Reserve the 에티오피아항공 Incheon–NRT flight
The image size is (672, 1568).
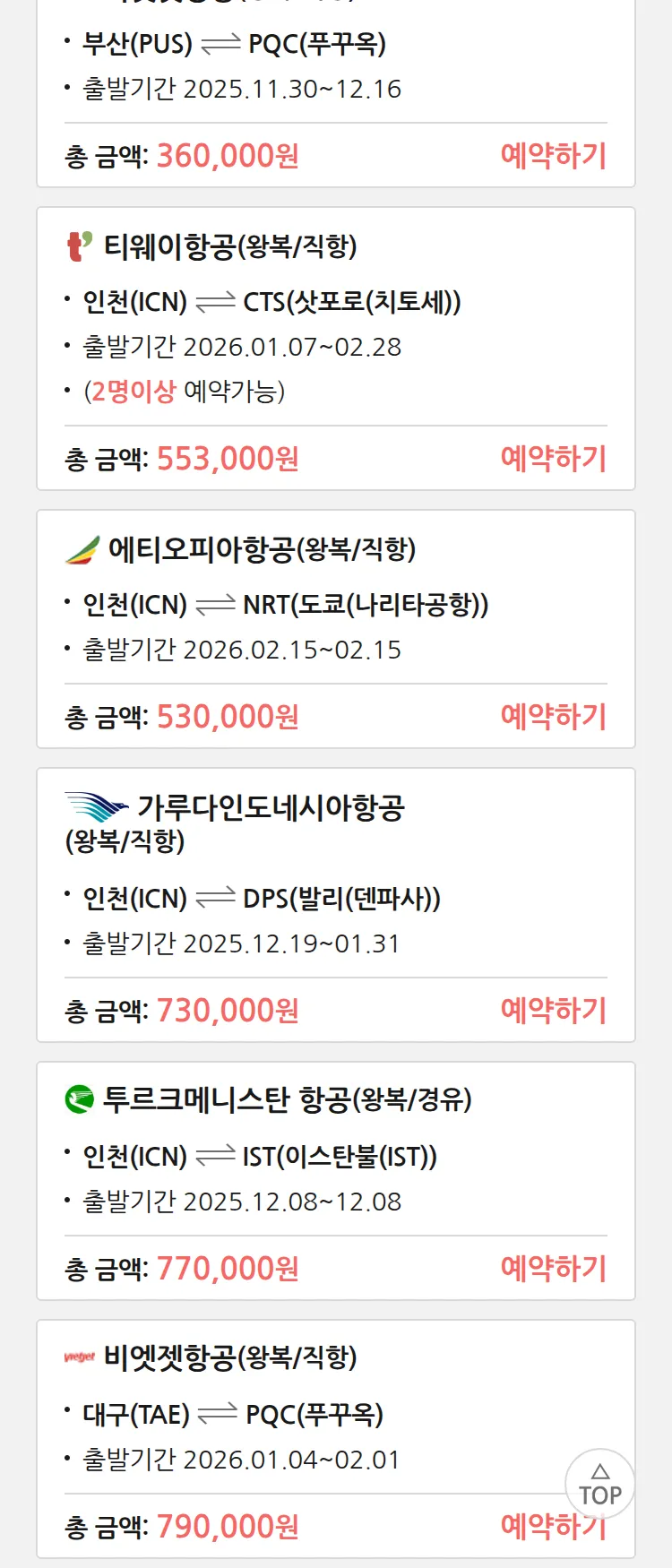point(553,717)
